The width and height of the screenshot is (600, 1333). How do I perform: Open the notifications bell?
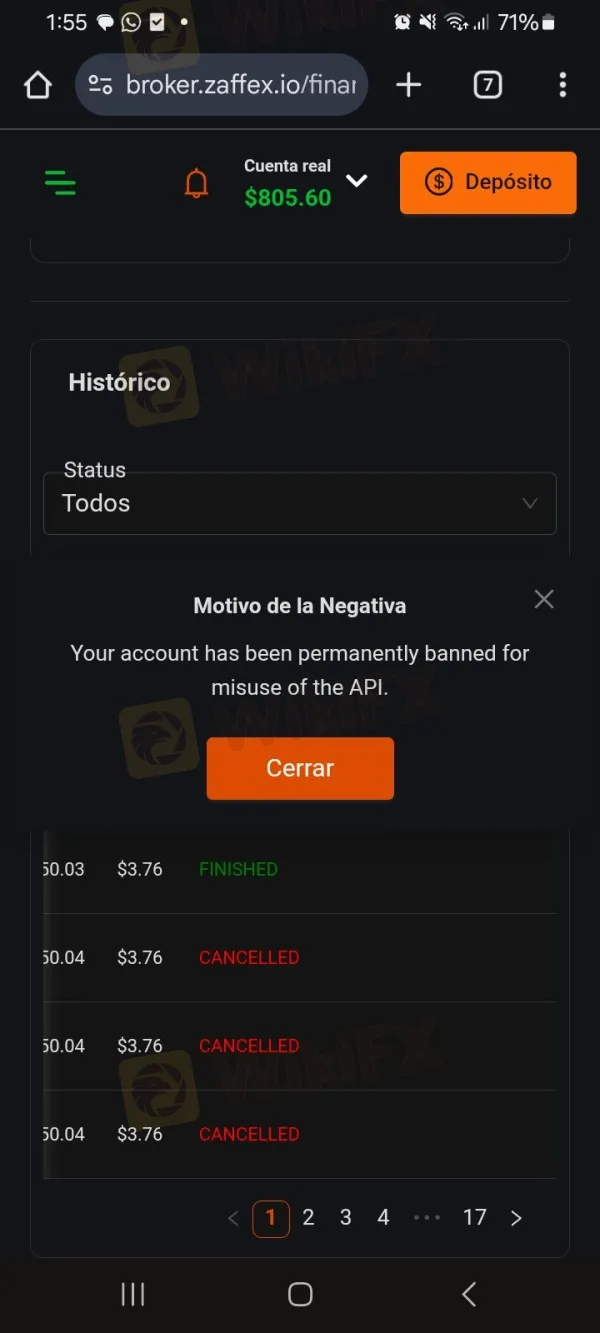pos(197,183)
